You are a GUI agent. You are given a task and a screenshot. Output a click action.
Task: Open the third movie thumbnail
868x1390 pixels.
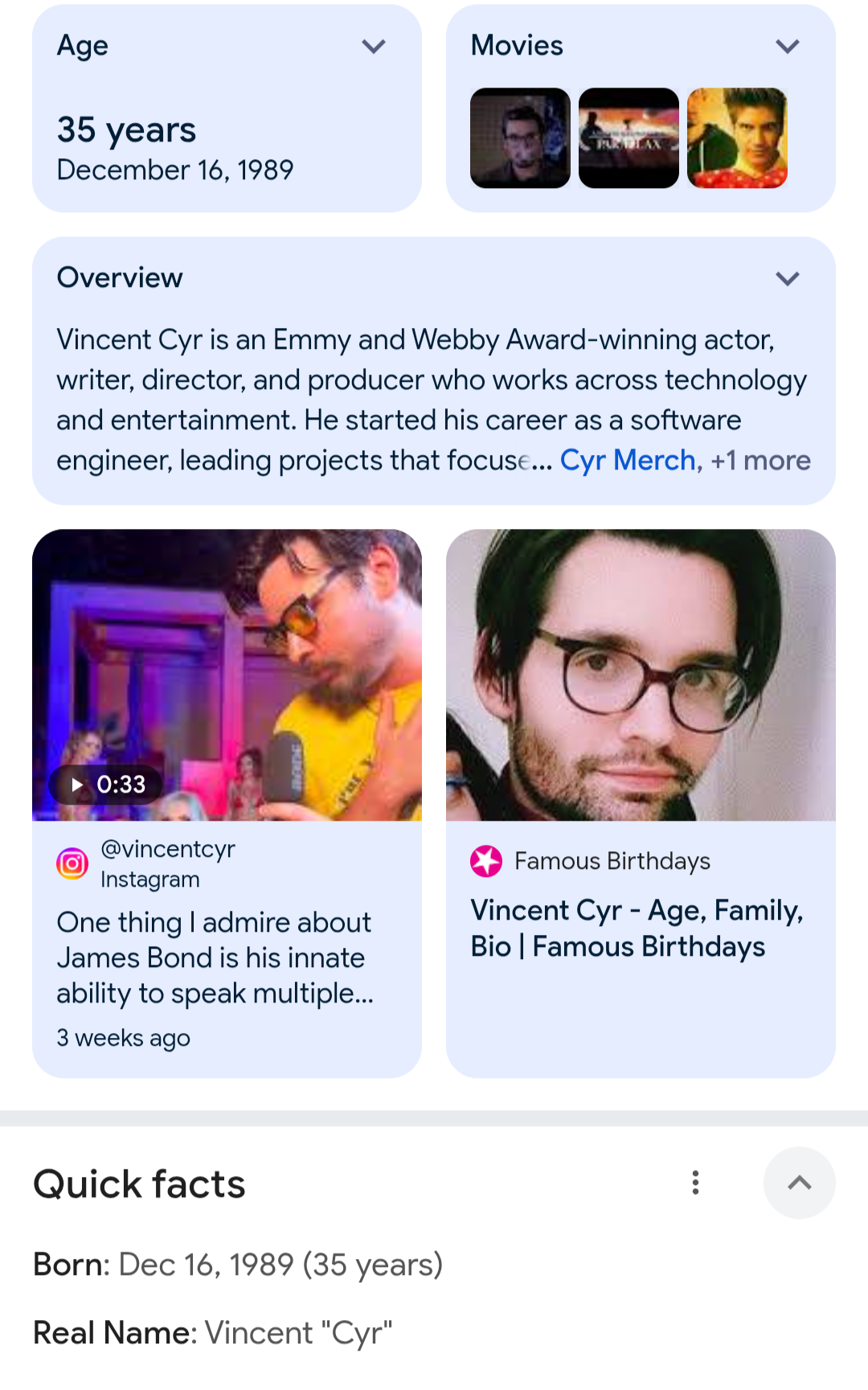737,138
